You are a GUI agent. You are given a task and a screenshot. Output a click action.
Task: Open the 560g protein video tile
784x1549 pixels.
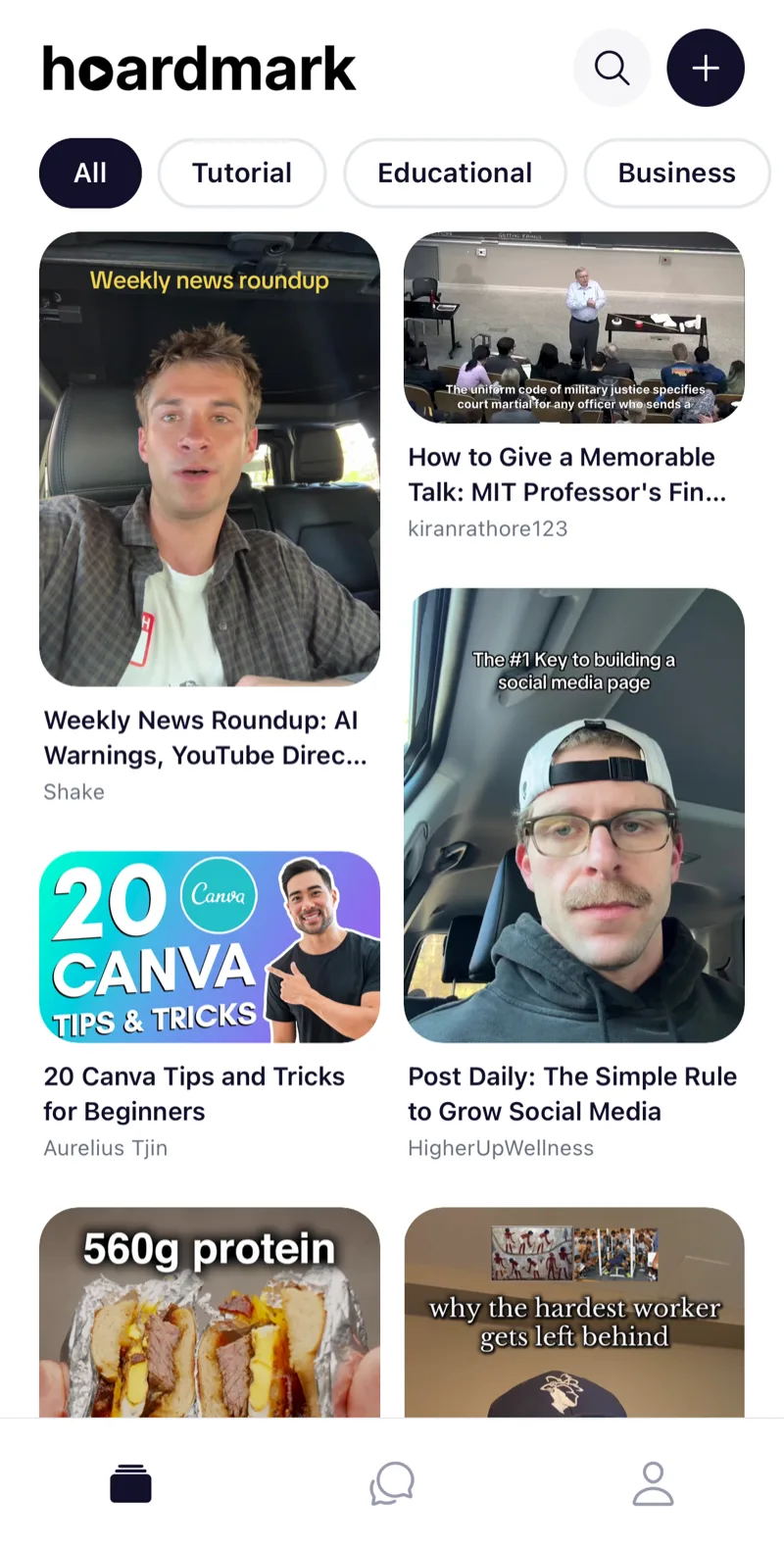pos(210,1312)
